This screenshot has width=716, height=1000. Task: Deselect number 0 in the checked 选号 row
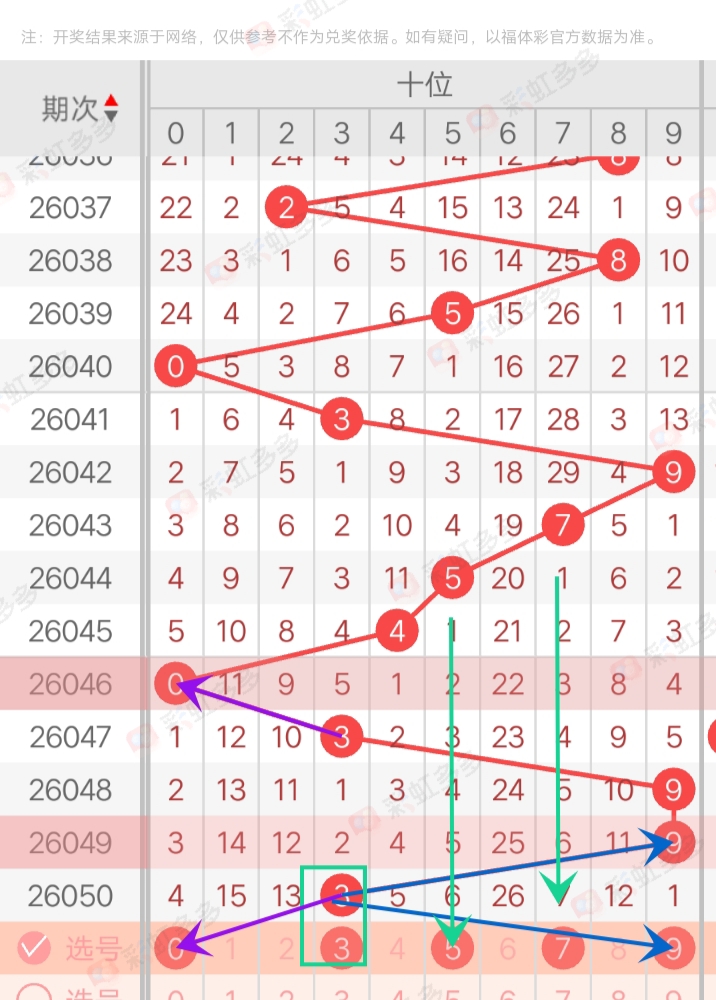[x=176, y=948]
